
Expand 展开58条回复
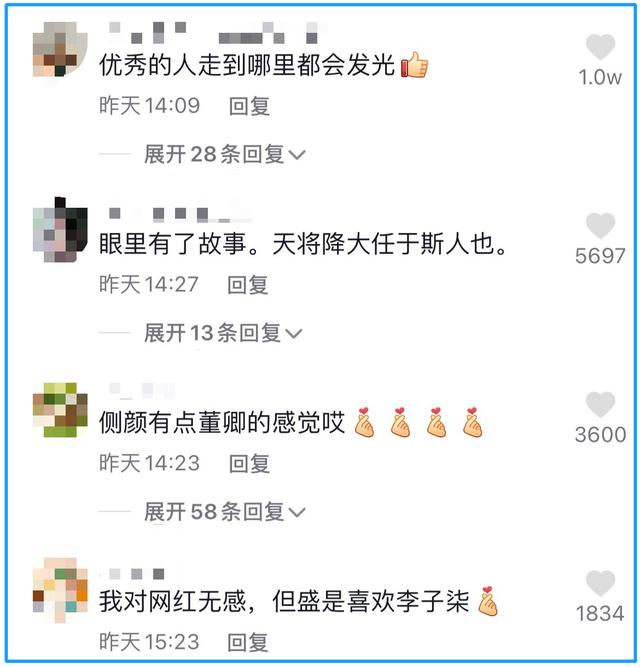tap(224, 512)
